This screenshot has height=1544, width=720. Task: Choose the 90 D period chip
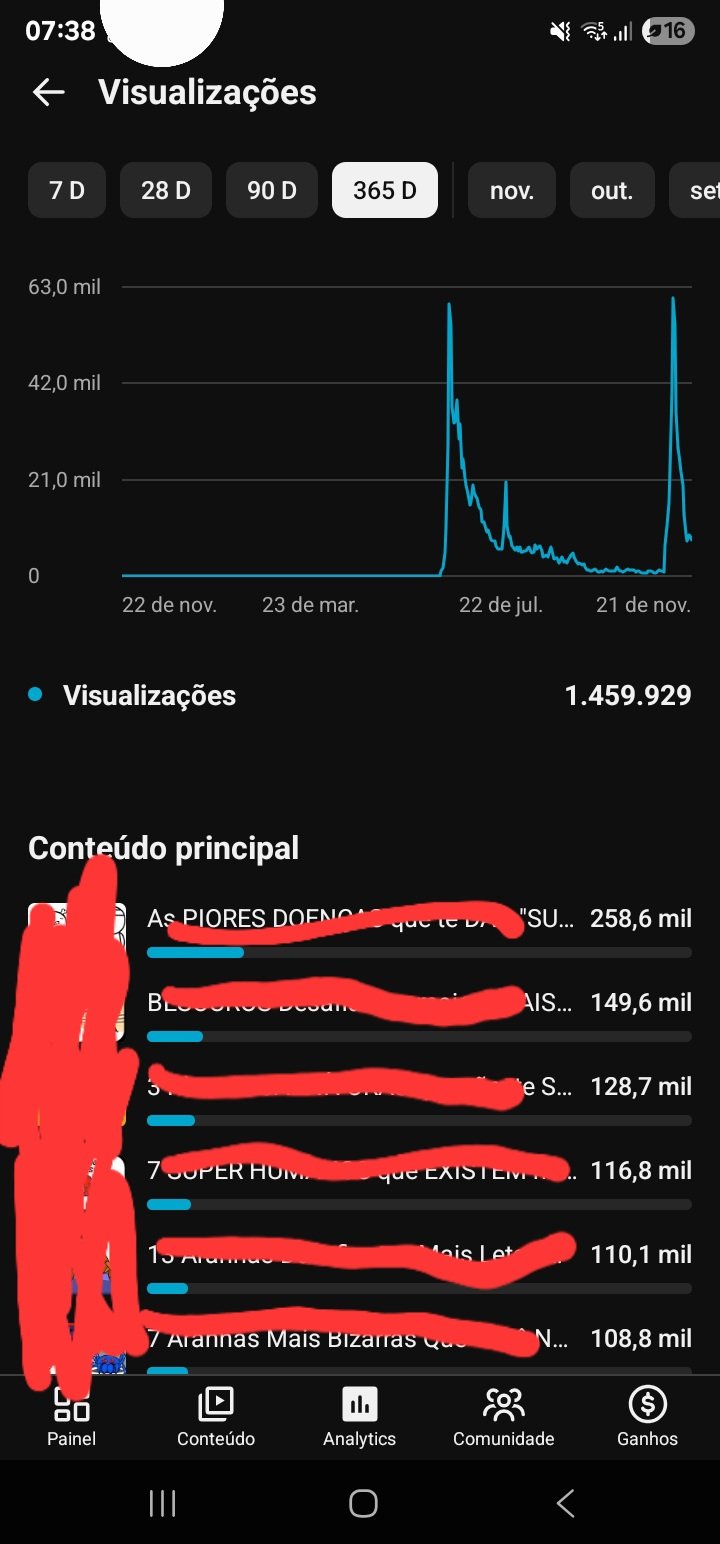[272, 190]
